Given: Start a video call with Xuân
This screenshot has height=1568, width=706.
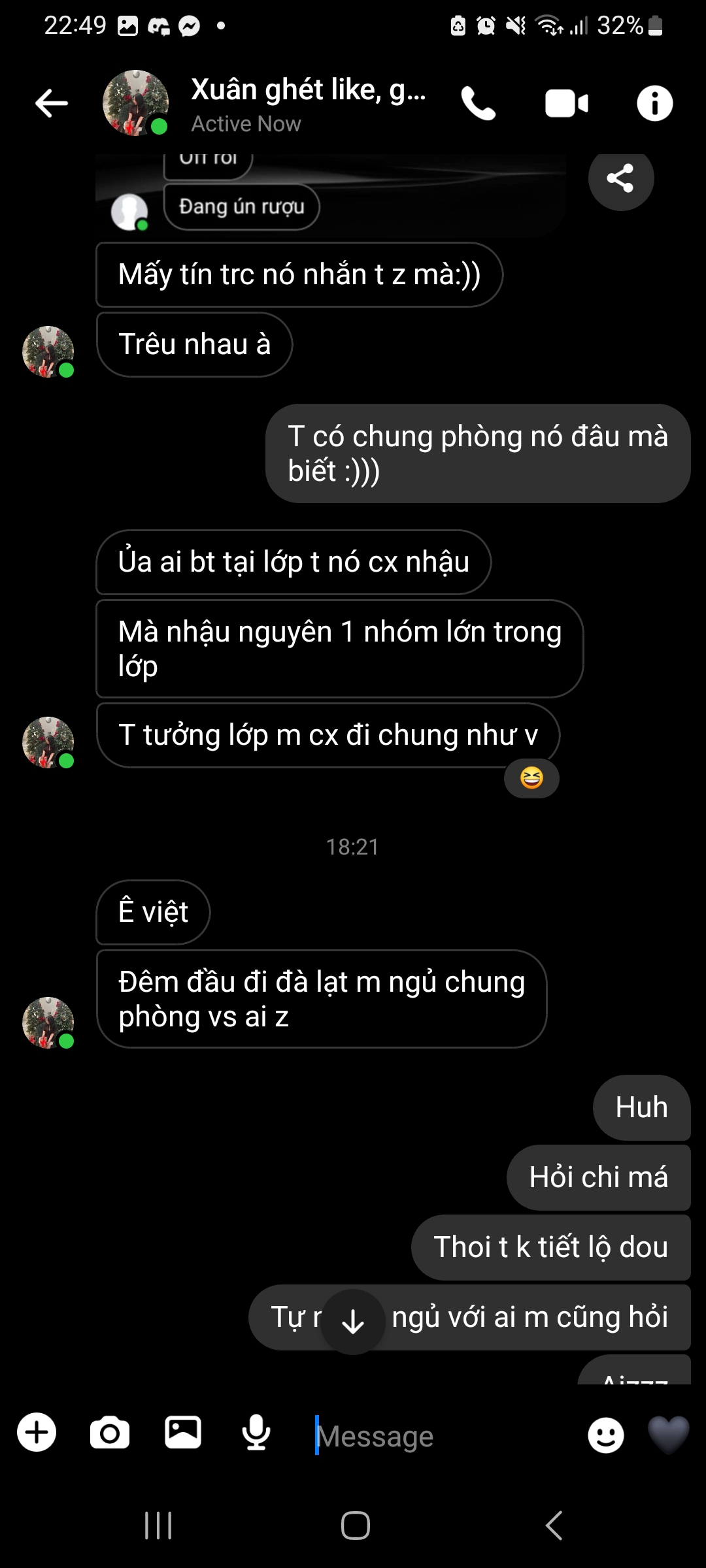Looking at the screenshot, I should [x=566, y=104].
